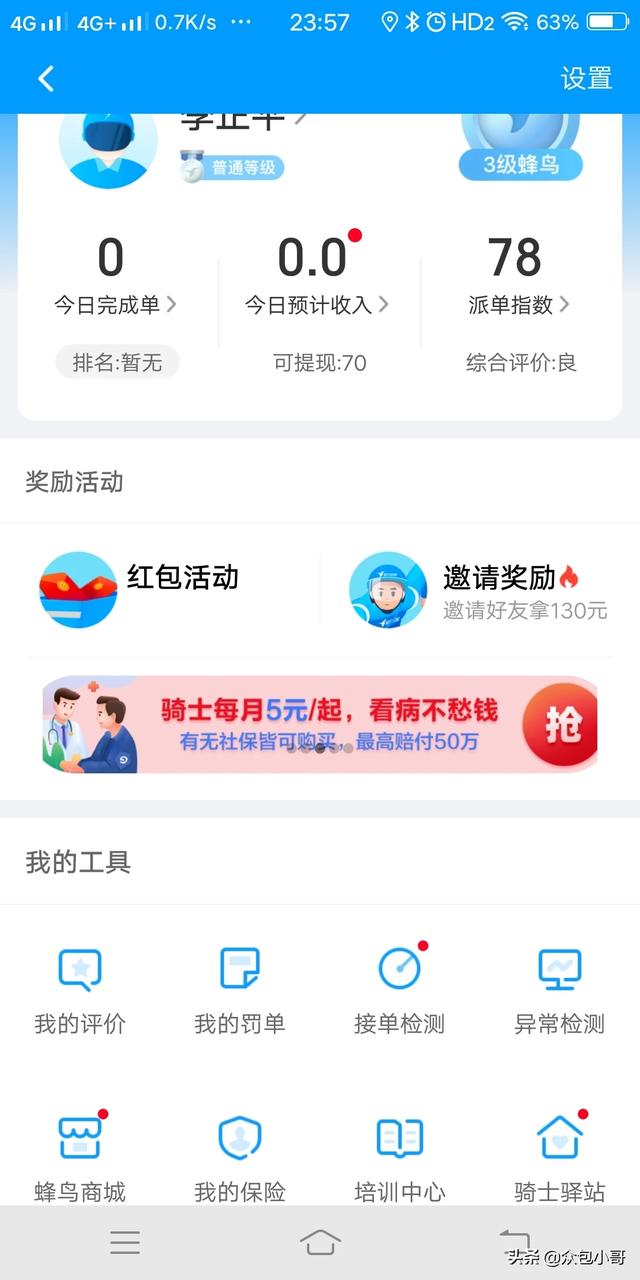Tap the 抢 button on insurance banner
The width and height of the screenshot is (640, 1280).
tap(560, 725)
